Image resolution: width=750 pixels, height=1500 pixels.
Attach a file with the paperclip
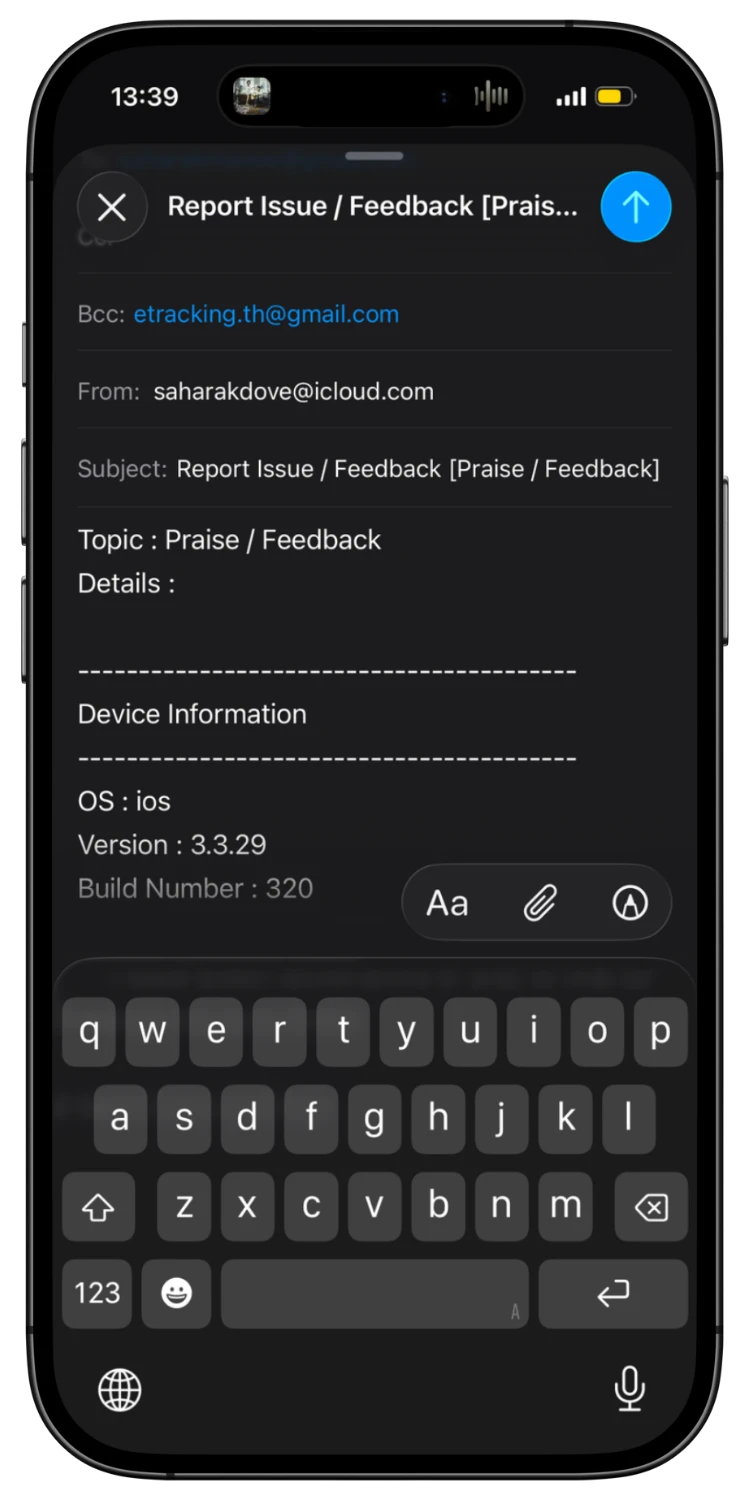coord(539,903)
